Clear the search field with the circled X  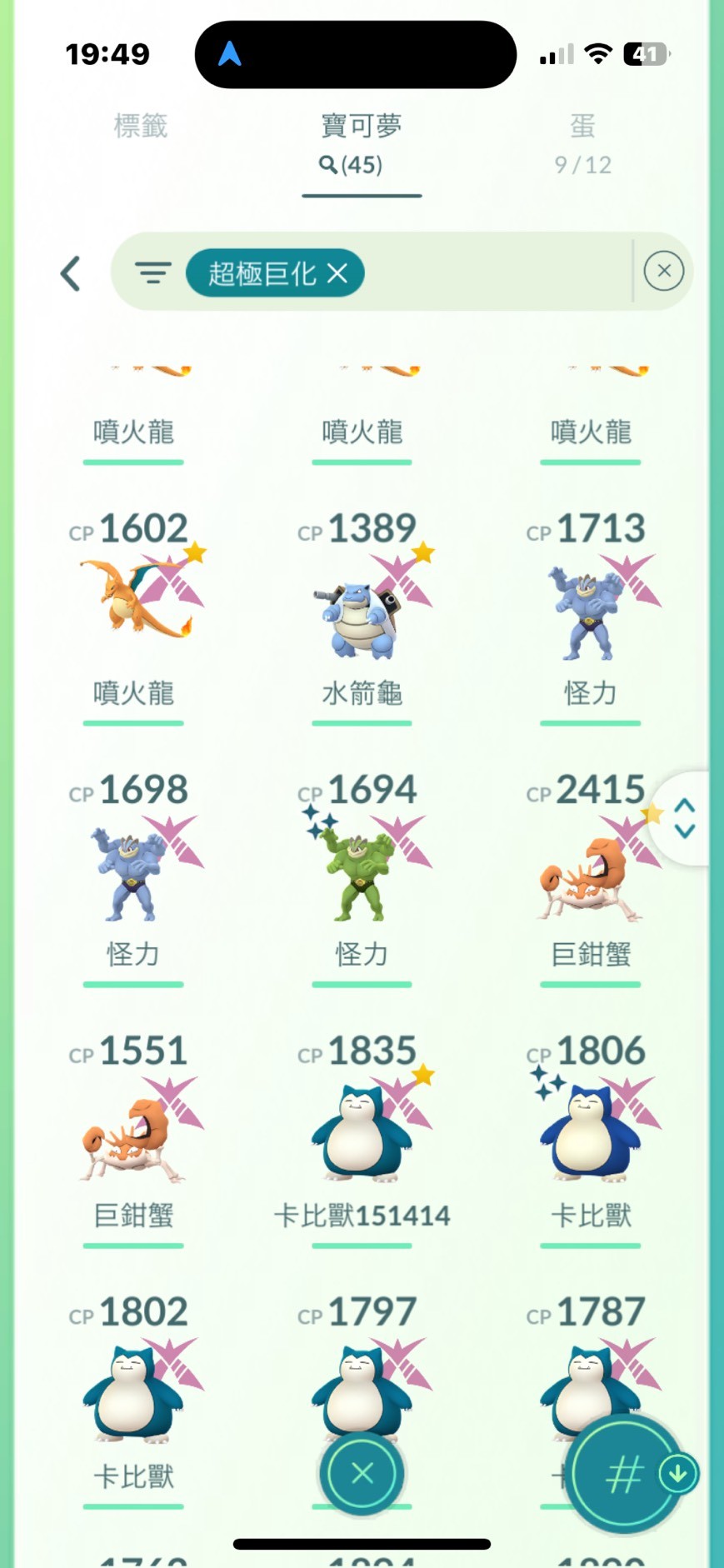point(664,271)
